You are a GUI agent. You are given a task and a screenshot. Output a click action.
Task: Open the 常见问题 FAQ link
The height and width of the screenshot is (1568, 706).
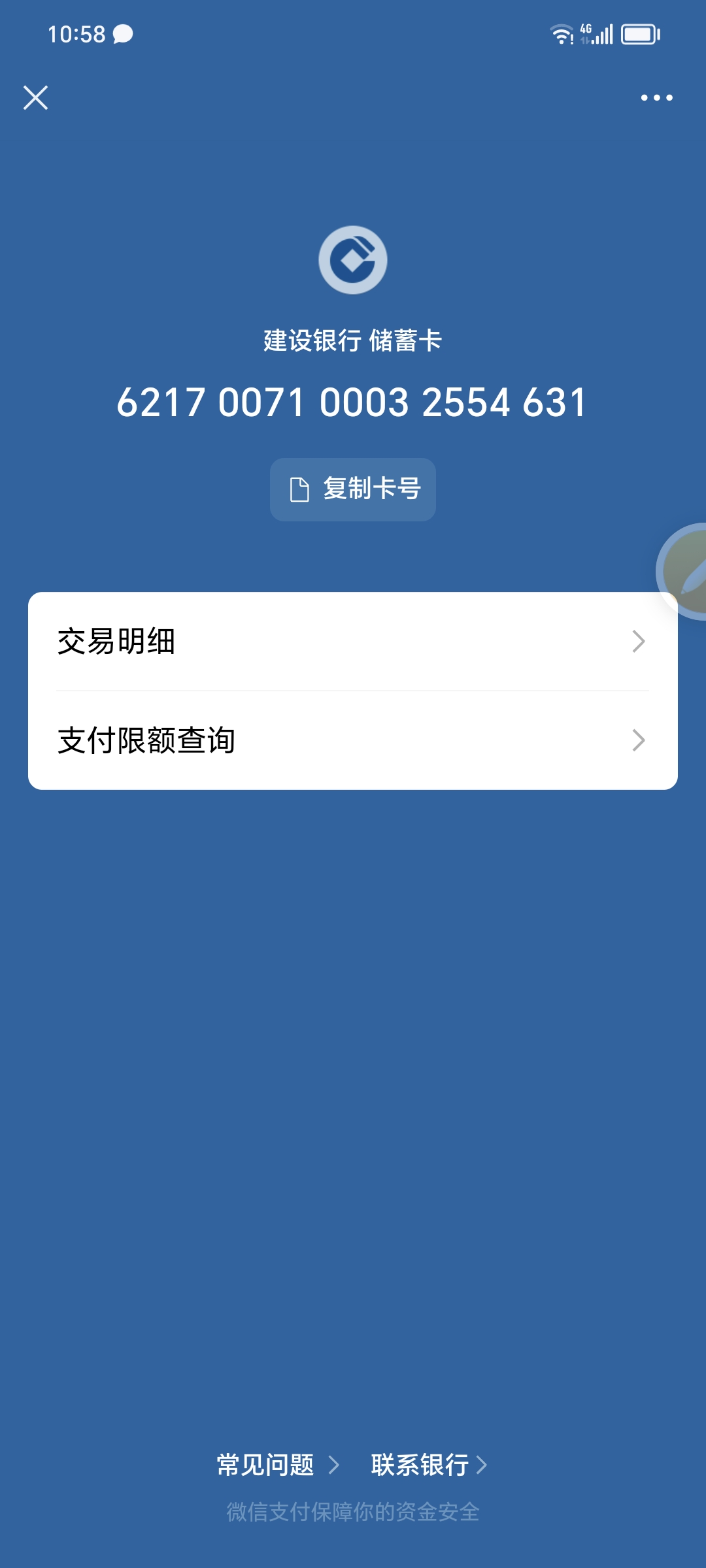277,1465
